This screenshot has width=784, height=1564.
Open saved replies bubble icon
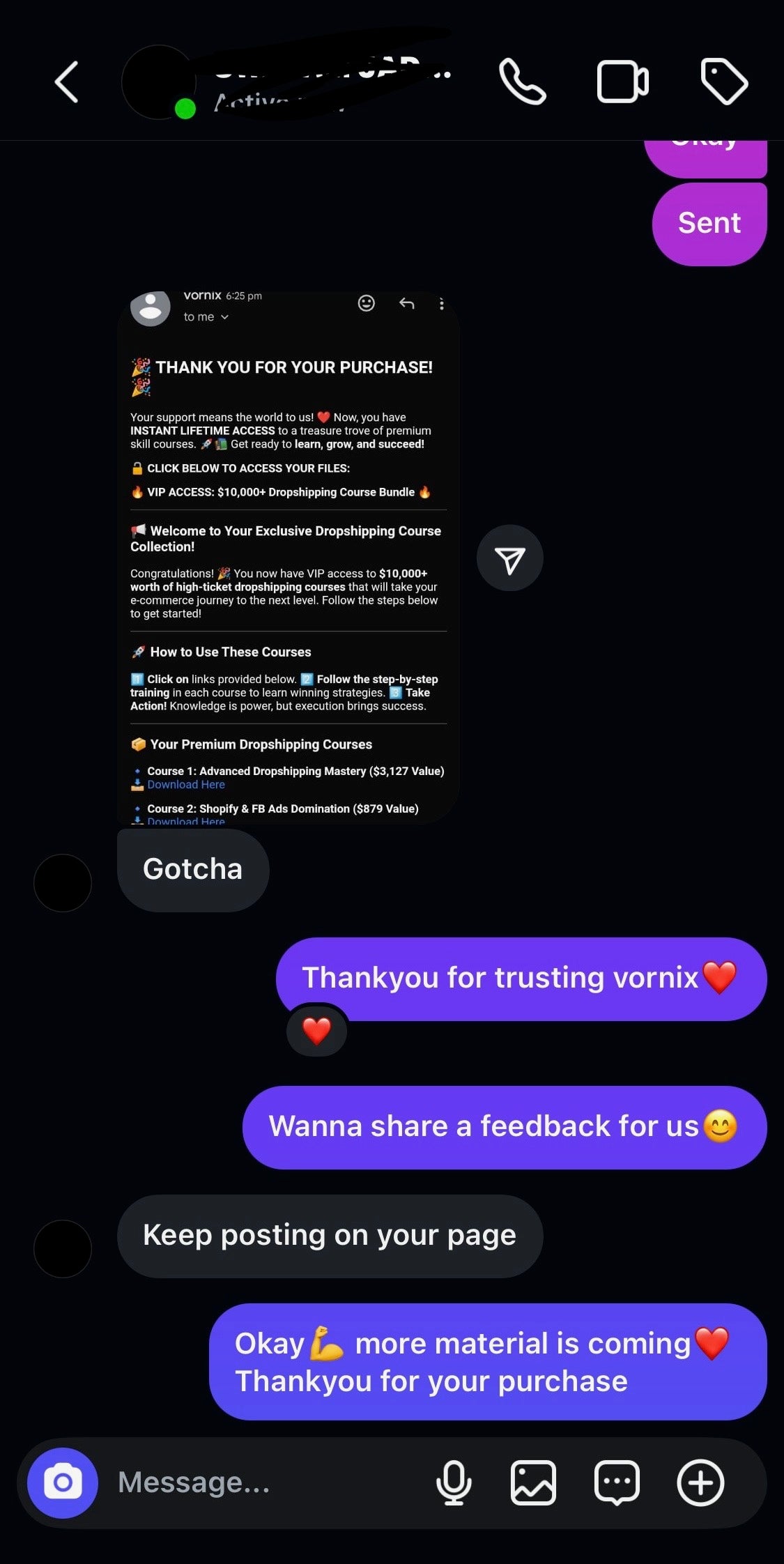tap(617, 1482)
